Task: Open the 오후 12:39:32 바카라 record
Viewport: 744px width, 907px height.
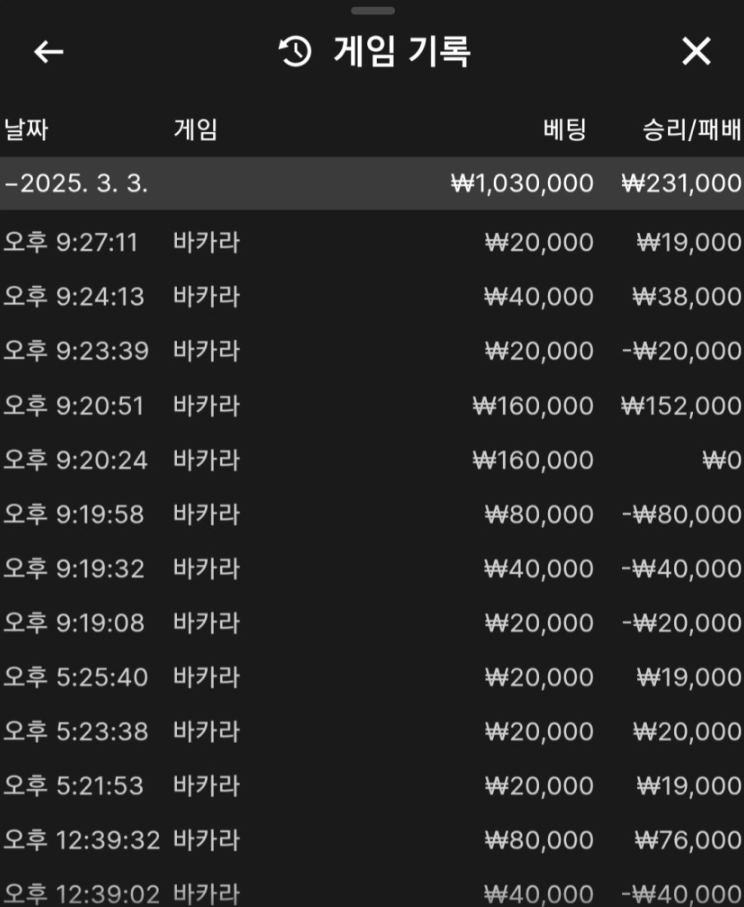Action: click(x=372, y=840)
